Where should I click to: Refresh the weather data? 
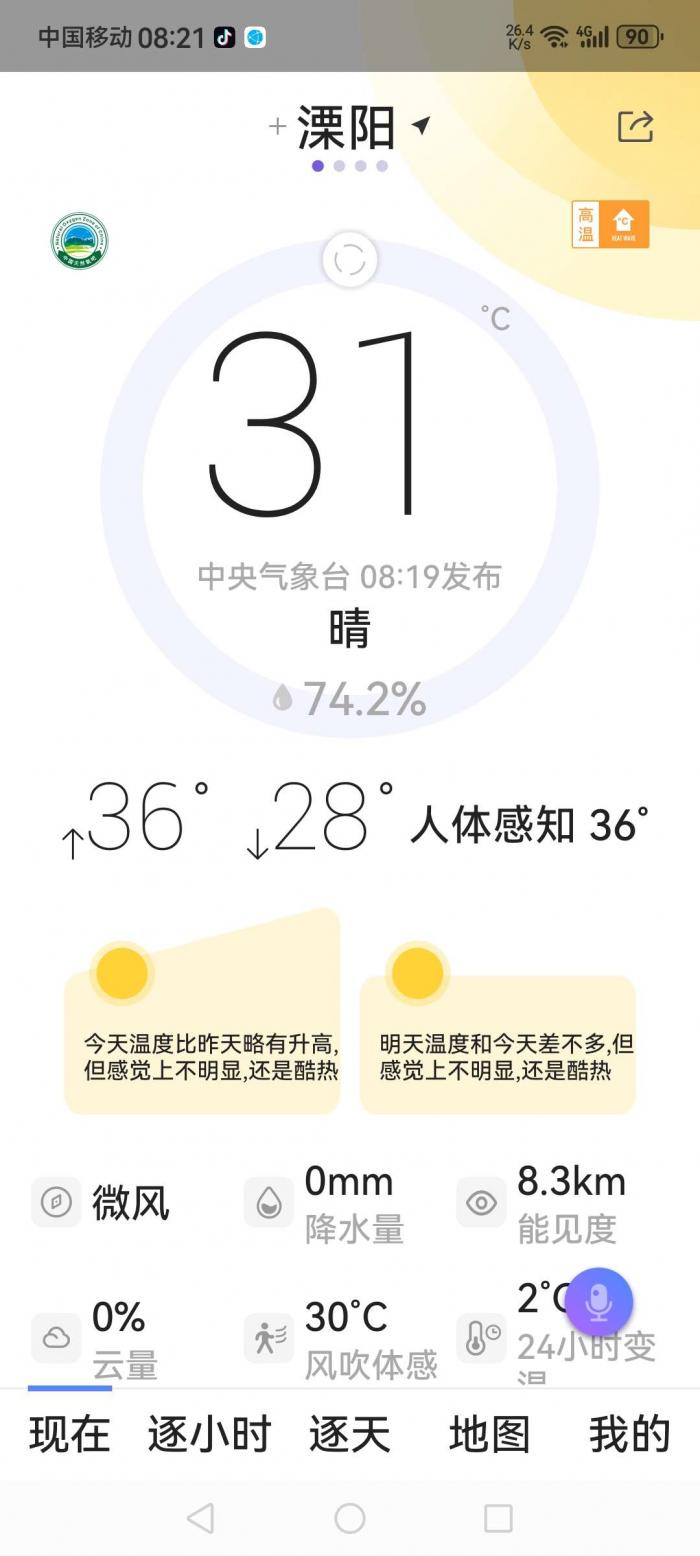pos(350,260)
